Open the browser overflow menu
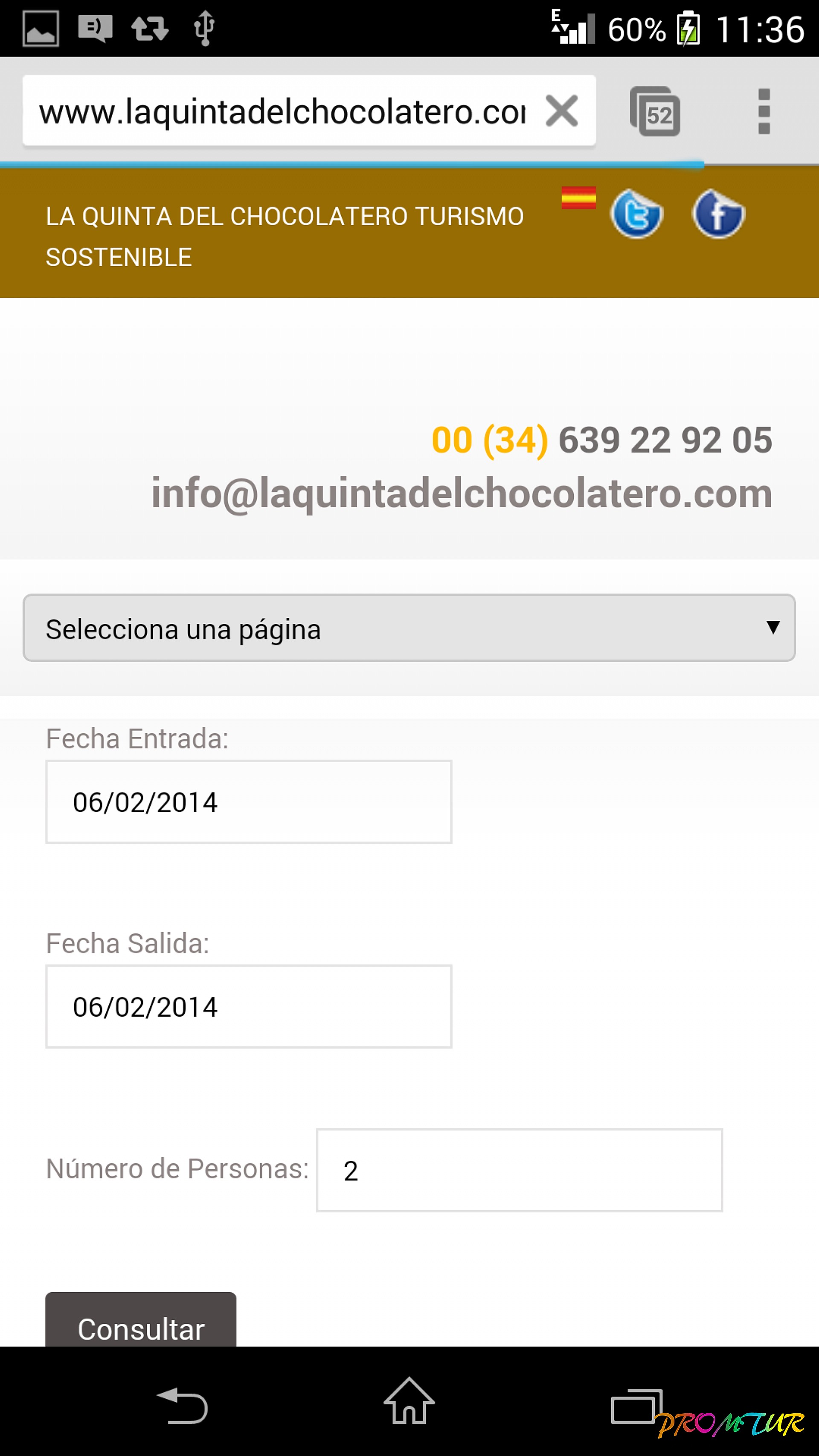The image size is (819, 1456). coord(764,111)
